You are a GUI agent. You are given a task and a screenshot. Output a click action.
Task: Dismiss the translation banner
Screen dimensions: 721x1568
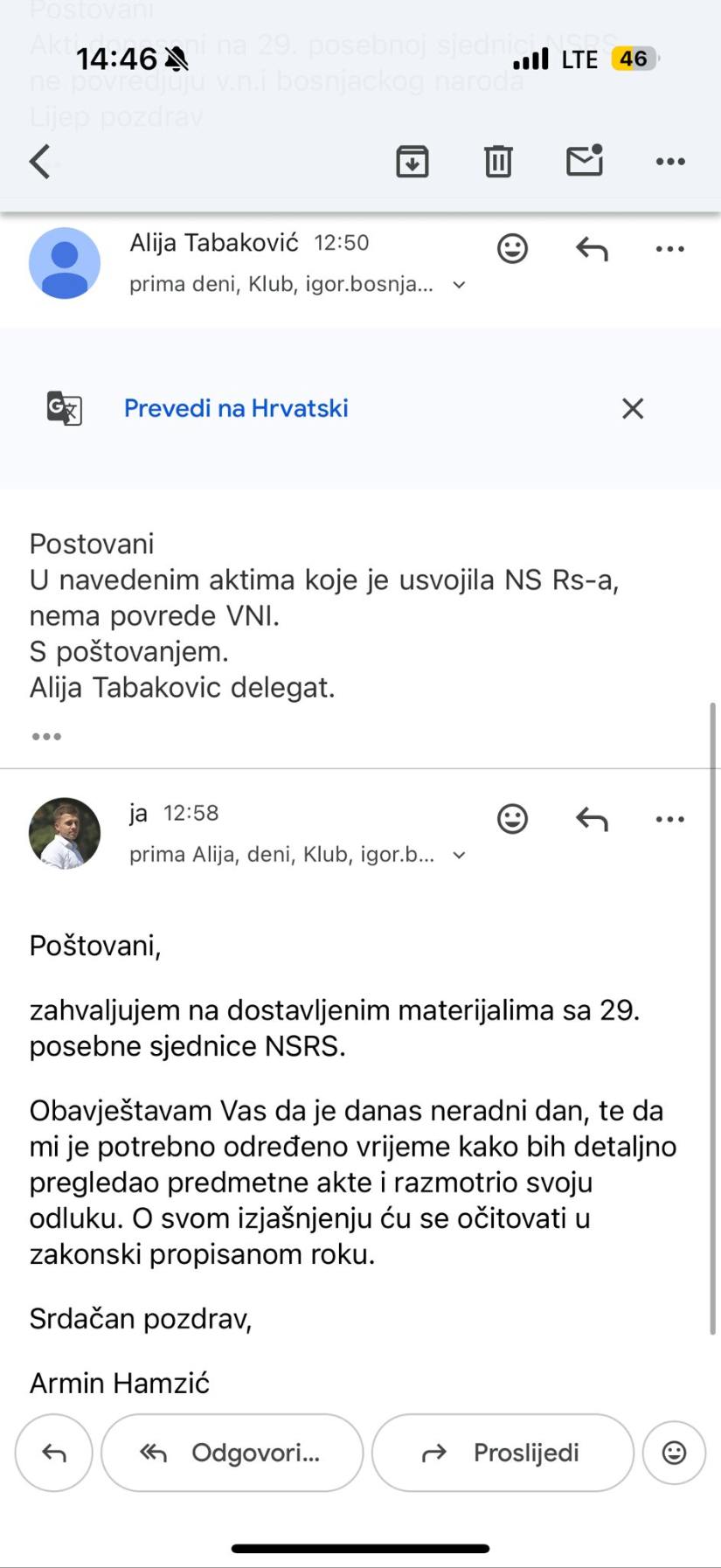633,408
